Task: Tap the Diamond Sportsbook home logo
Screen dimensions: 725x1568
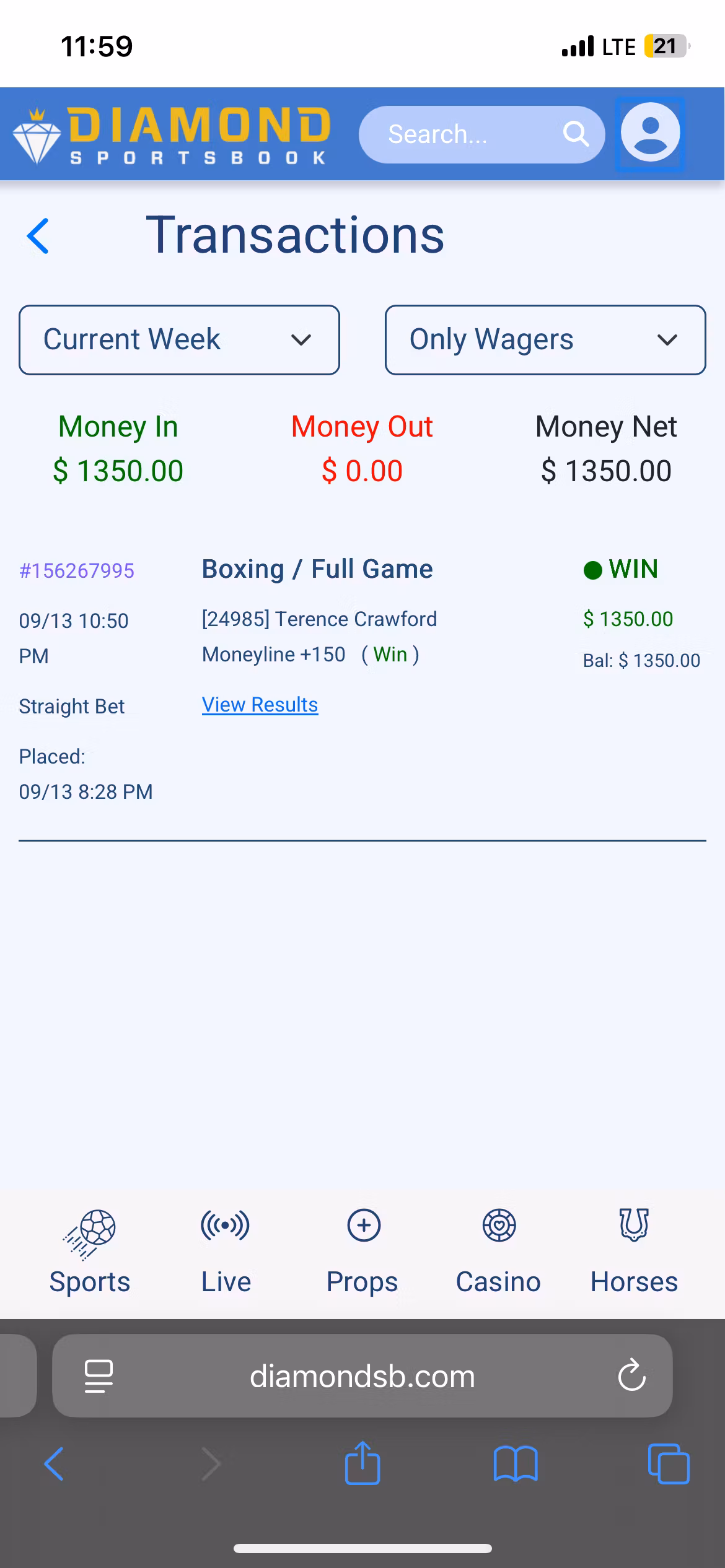Action: point(170,134)
